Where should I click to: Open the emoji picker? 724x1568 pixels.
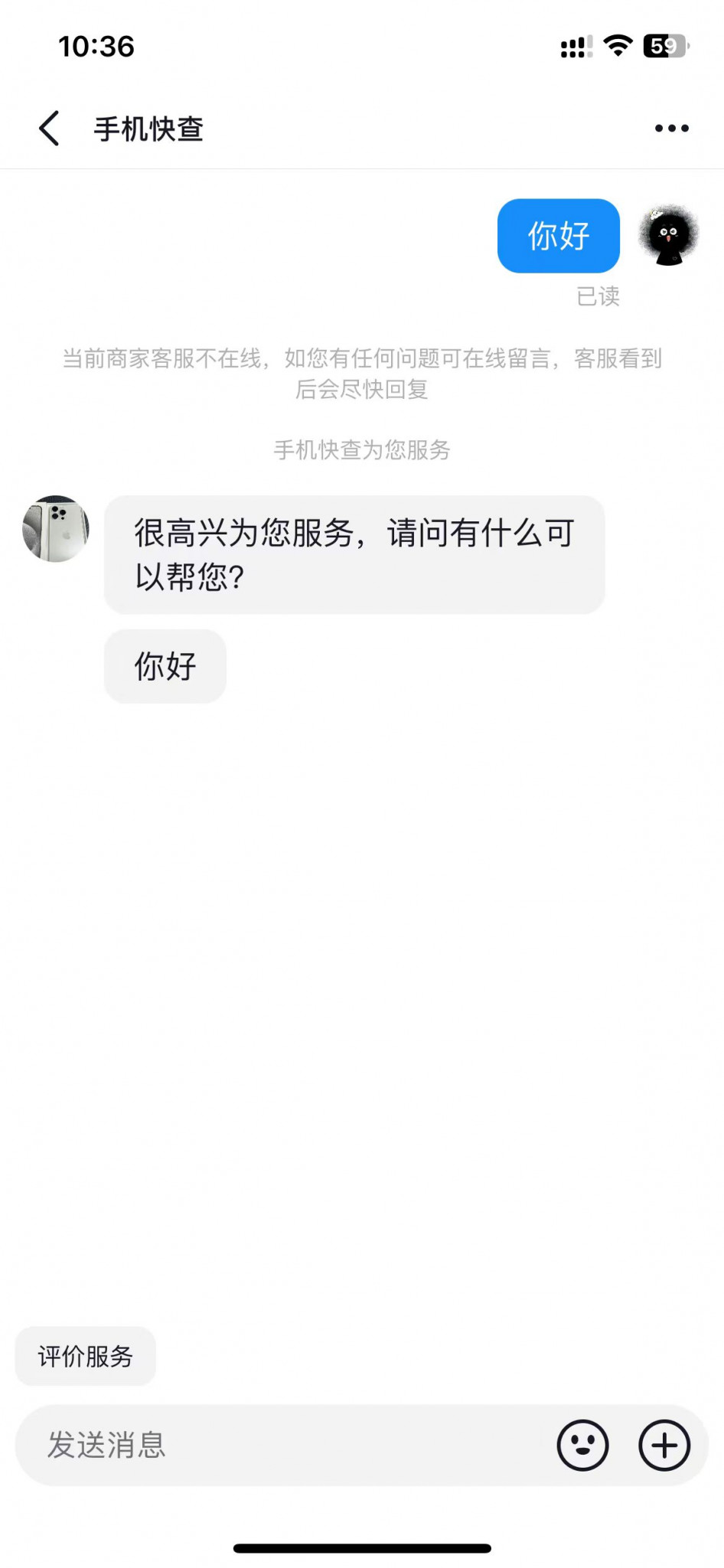tap(582, 1445)
